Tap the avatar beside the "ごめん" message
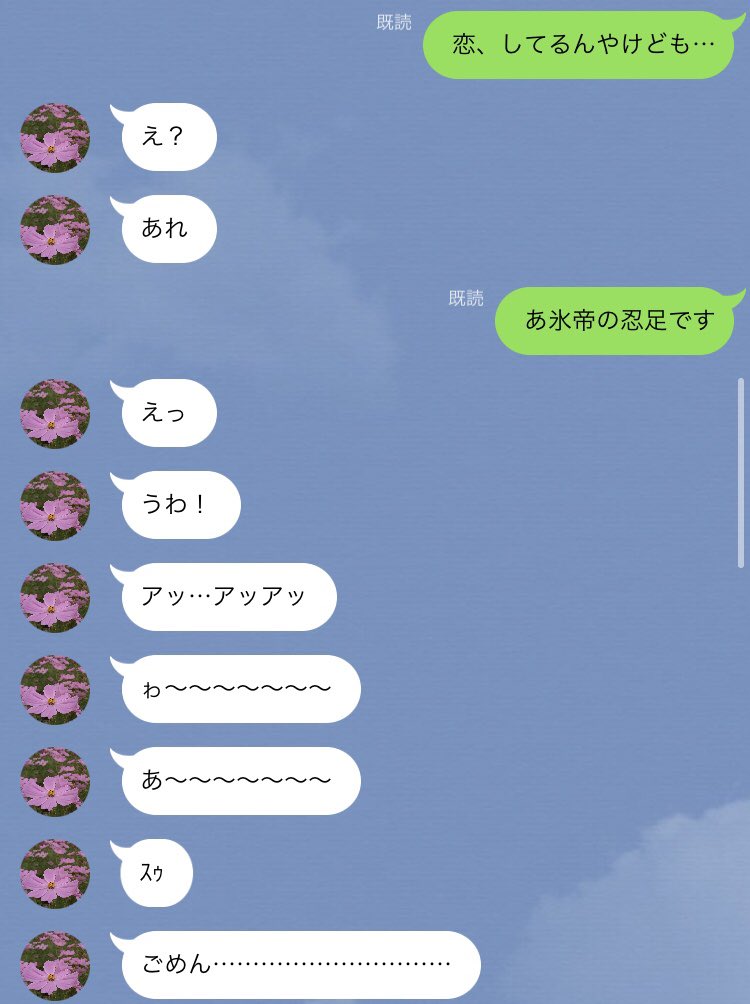Viewport: 750px width, 1004px height. (x=55, y=963)
